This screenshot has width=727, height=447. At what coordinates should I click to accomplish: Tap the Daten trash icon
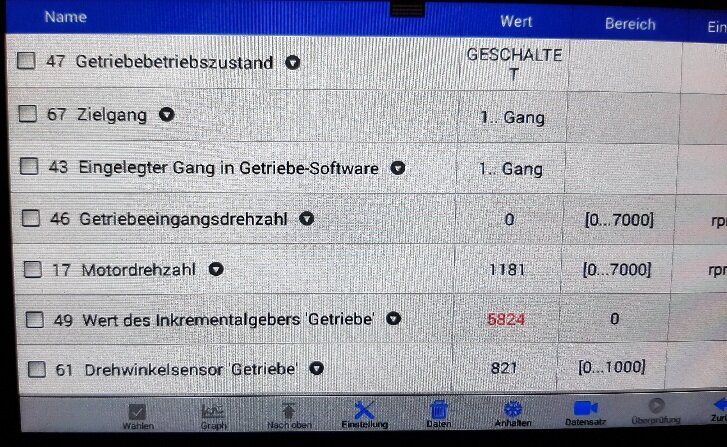click(439, 415)
